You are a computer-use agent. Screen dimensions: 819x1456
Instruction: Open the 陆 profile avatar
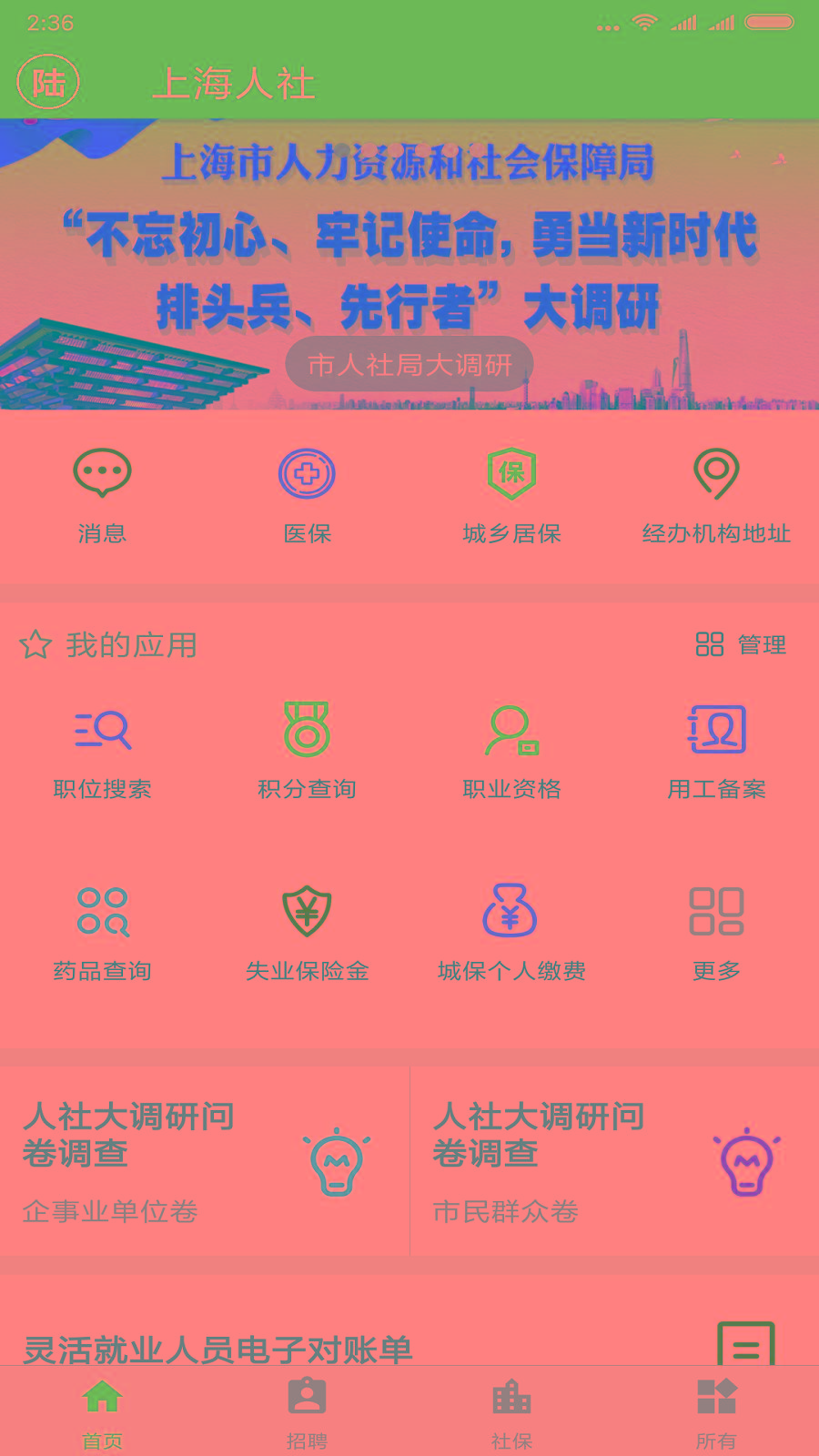(48, 83)
